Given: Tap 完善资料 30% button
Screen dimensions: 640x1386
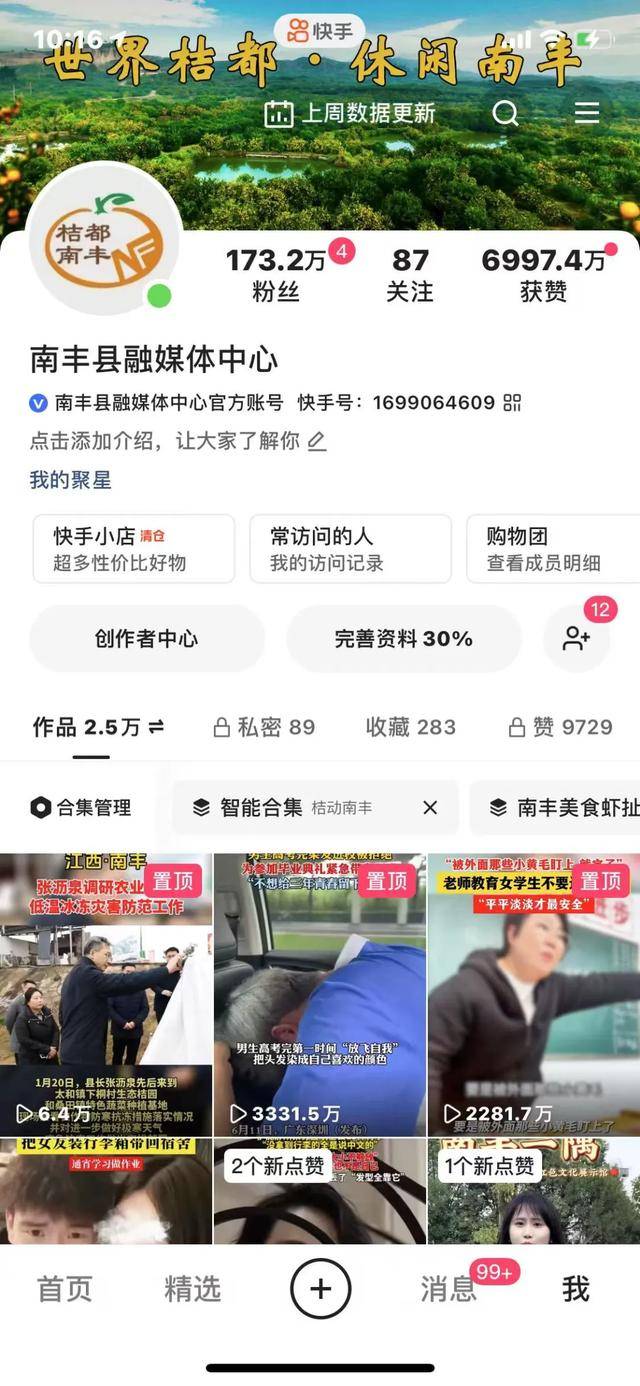Looking at the screenshot, I should click(403, 639).
